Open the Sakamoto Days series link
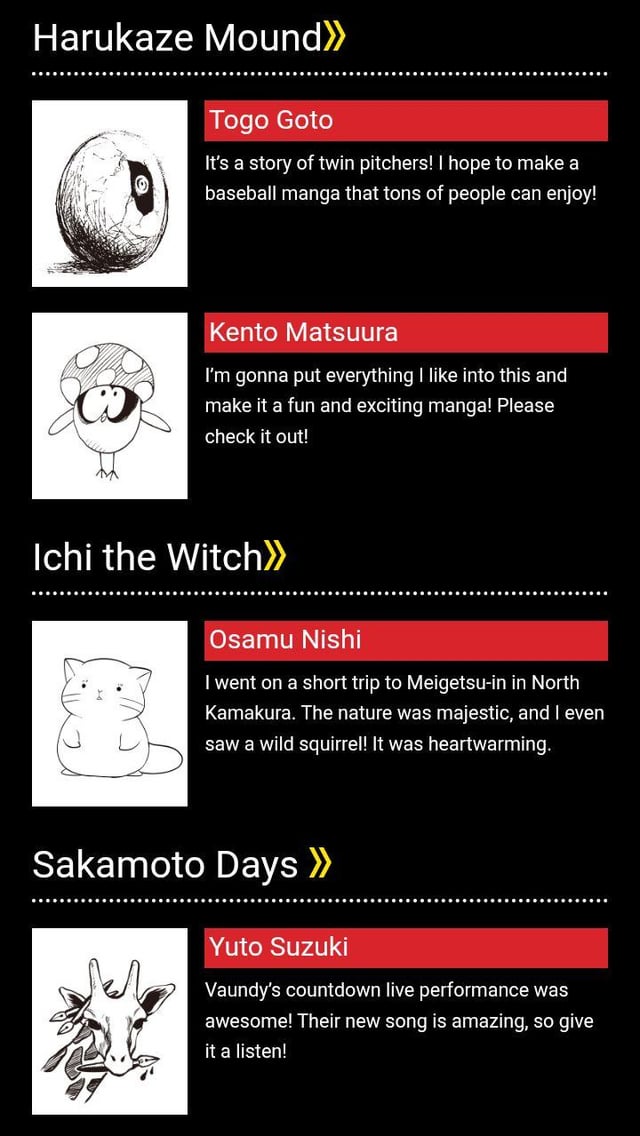The width and height of the screenshot is (640, 1136). click(180, 864)
